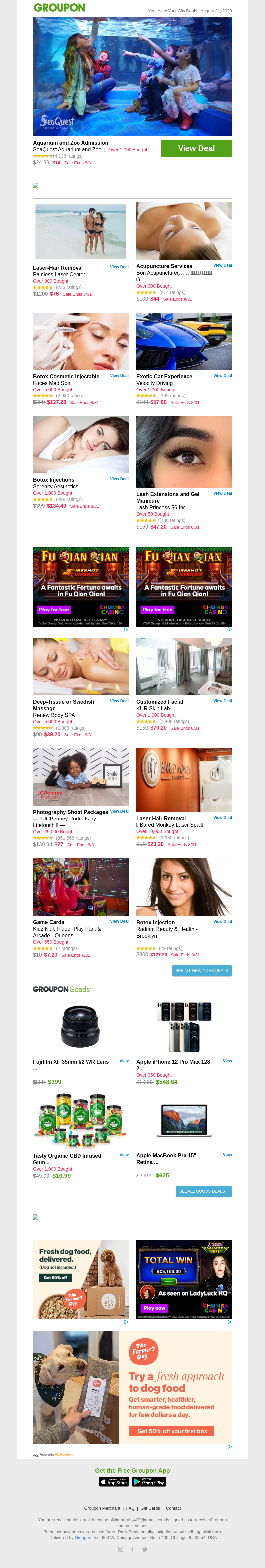
Task: Tap See All Goods Deals button
Action: 203,1191
